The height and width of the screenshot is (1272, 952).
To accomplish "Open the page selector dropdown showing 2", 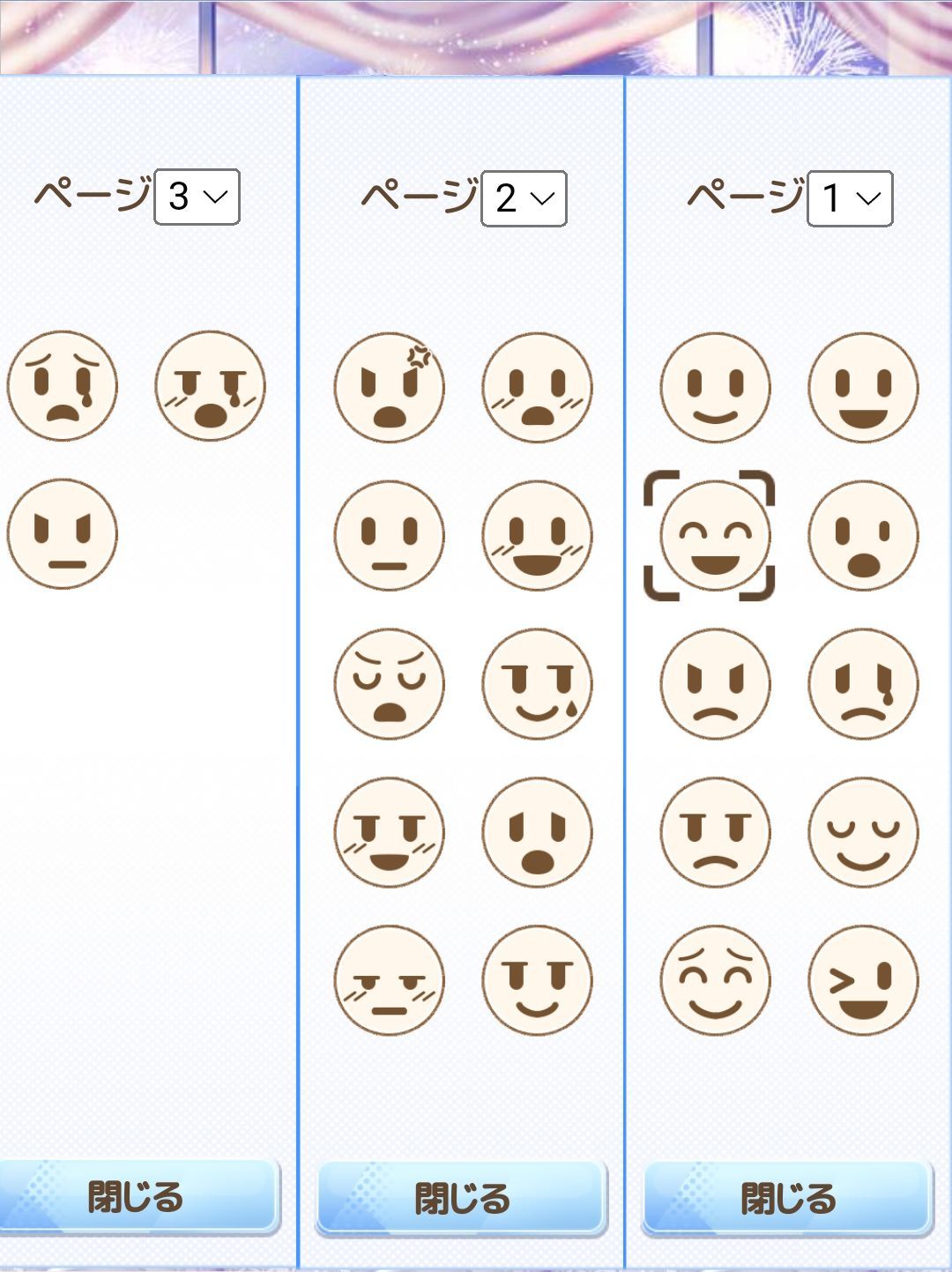I will point(524,198).
